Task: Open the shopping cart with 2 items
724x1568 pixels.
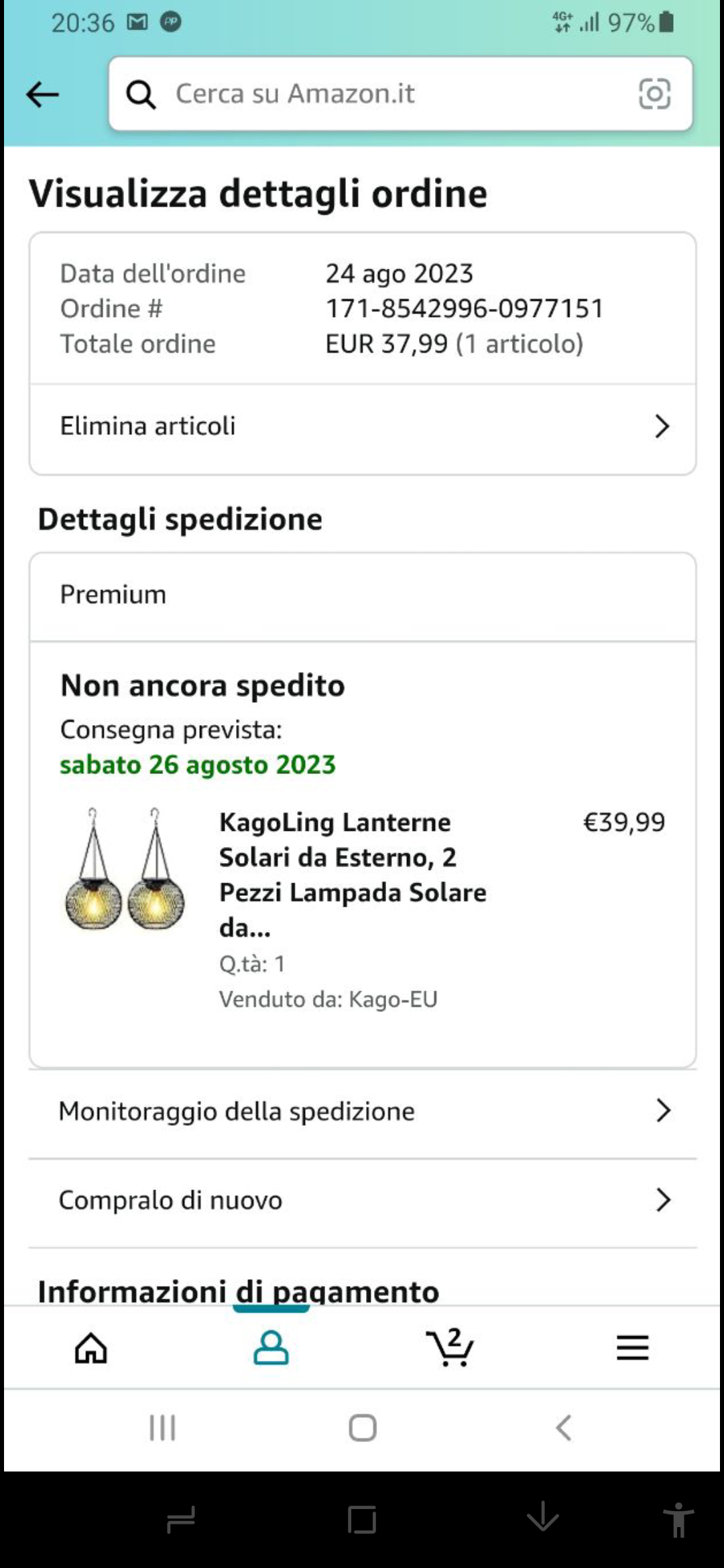Action: click(x=450, y=1347)
